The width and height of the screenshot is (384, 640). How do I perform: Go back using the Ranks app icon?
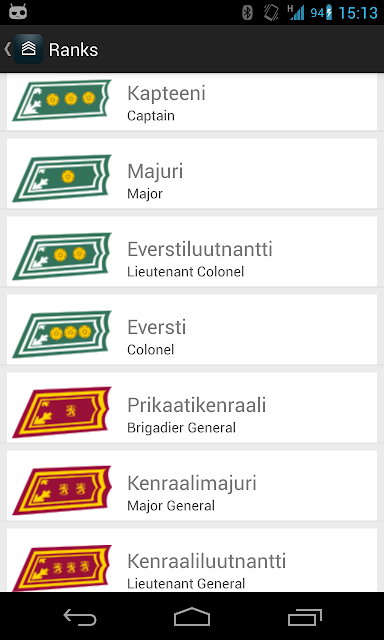coord(24,49)
